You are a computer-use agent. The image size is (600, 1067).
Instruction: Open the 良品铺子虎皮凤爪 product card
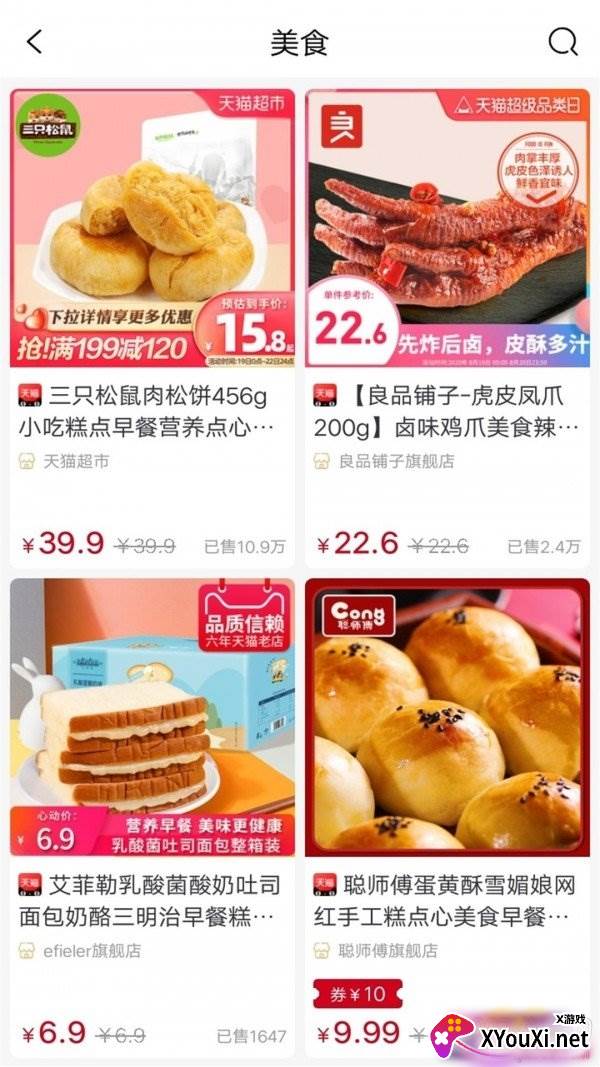click(448, 329)
